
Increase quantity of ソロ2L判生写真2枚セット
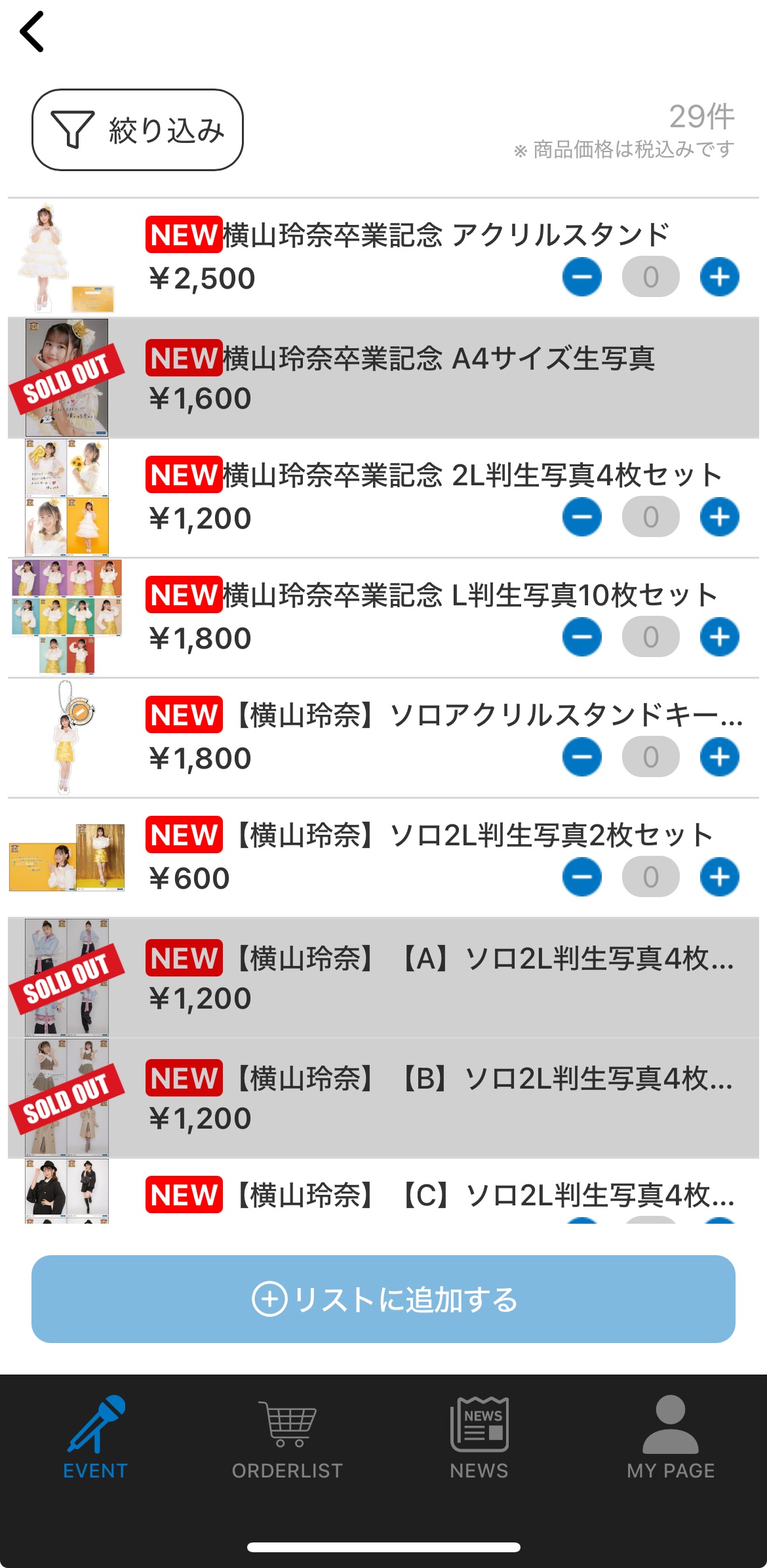tap(719, 877)
